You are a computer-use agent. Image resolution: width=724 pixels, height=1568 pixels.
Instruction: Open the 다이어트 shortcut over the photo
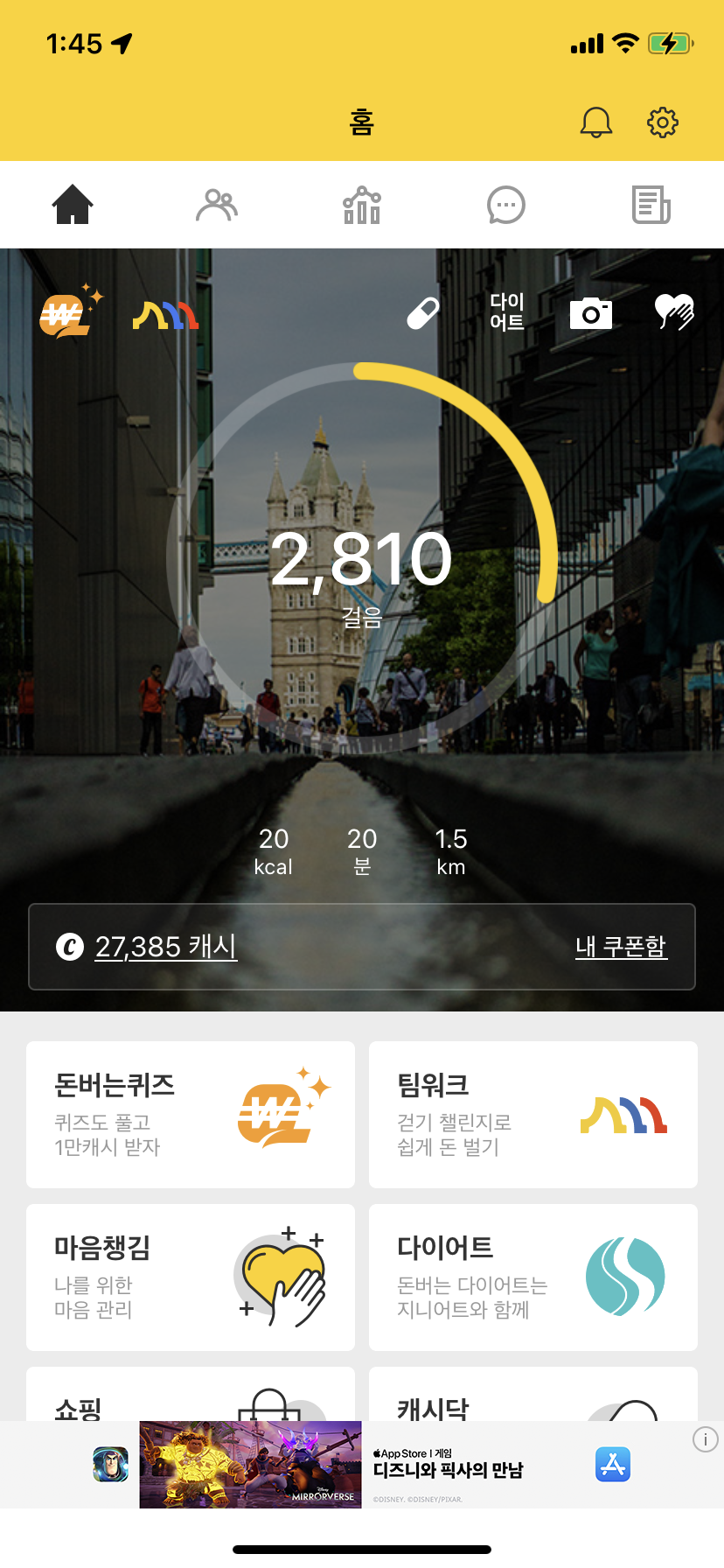point(507,312)
